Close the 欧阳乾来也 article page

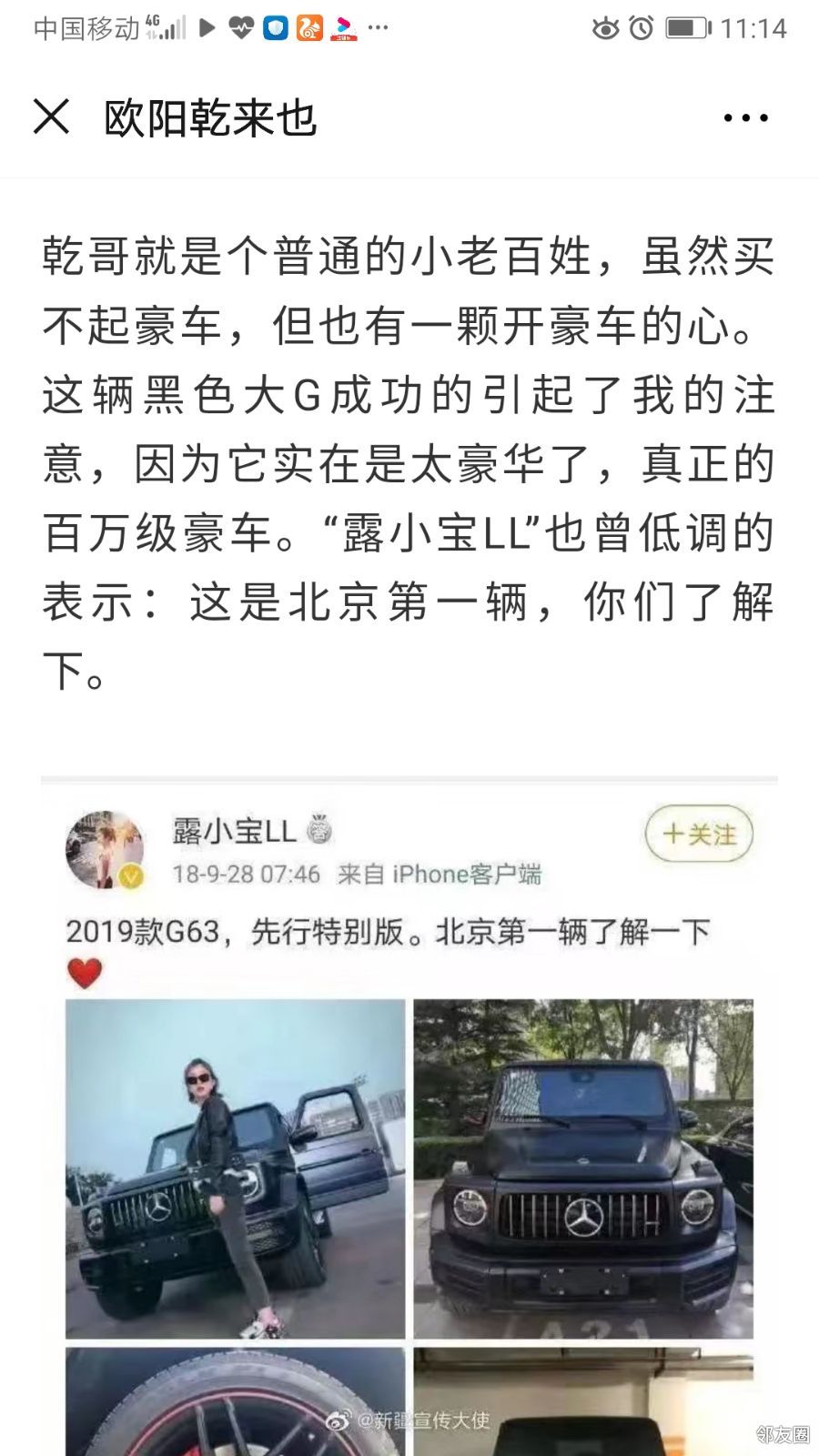tap(51, 117)
